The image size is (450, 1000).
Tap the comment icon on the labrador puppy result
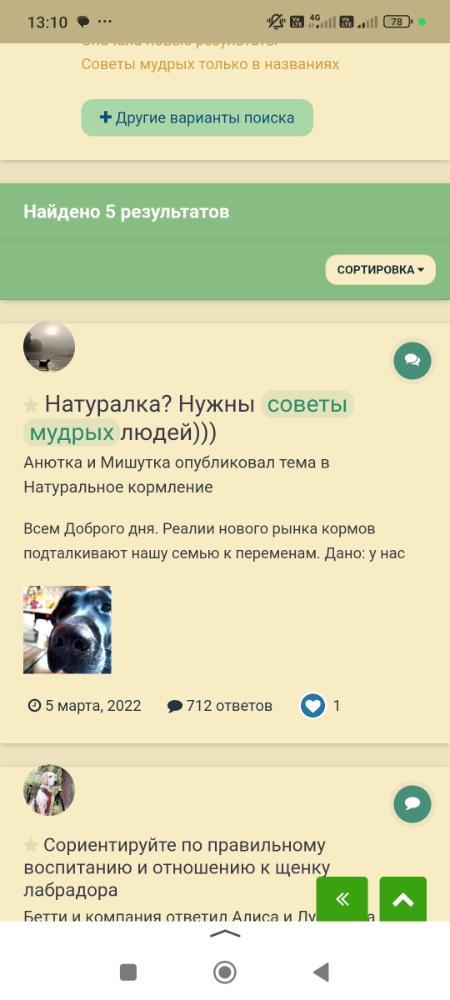412,804
